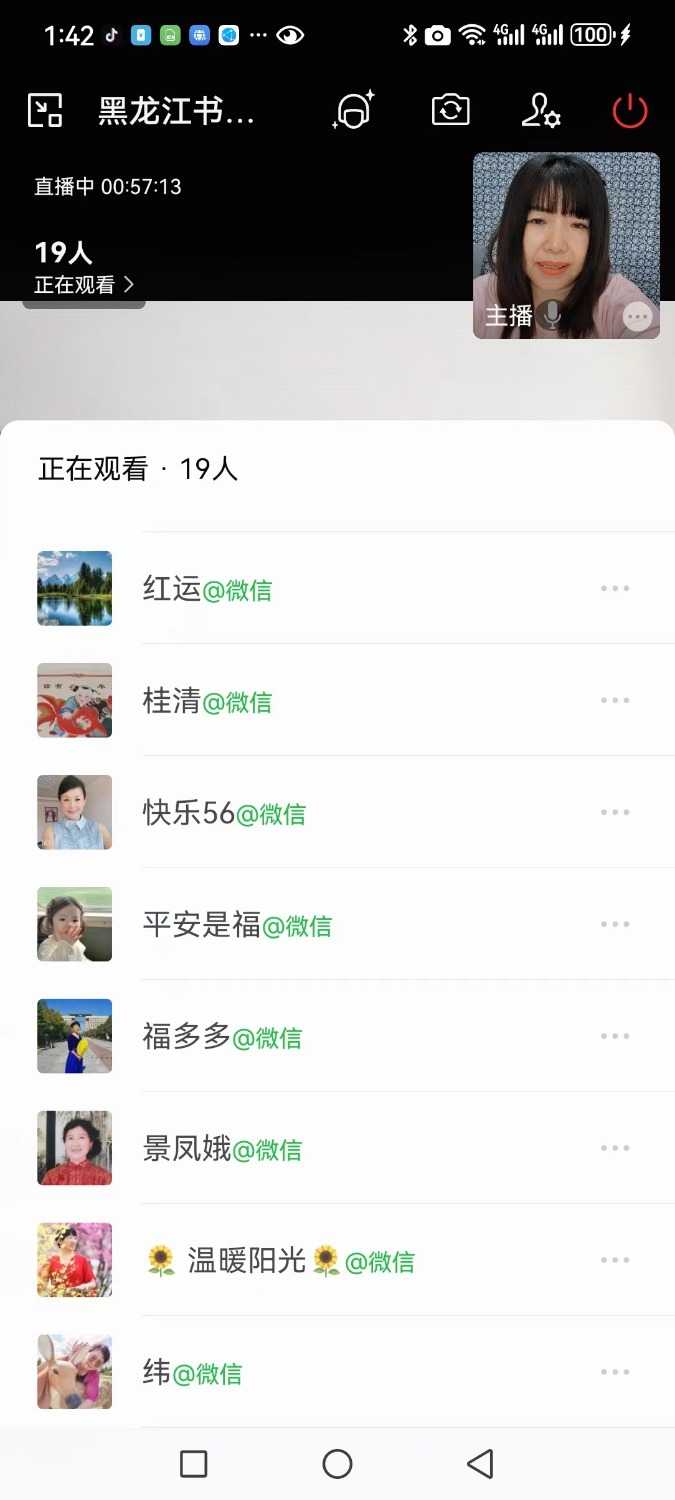
Task: Open options for viewer 红运
Action: coord(615,589)
